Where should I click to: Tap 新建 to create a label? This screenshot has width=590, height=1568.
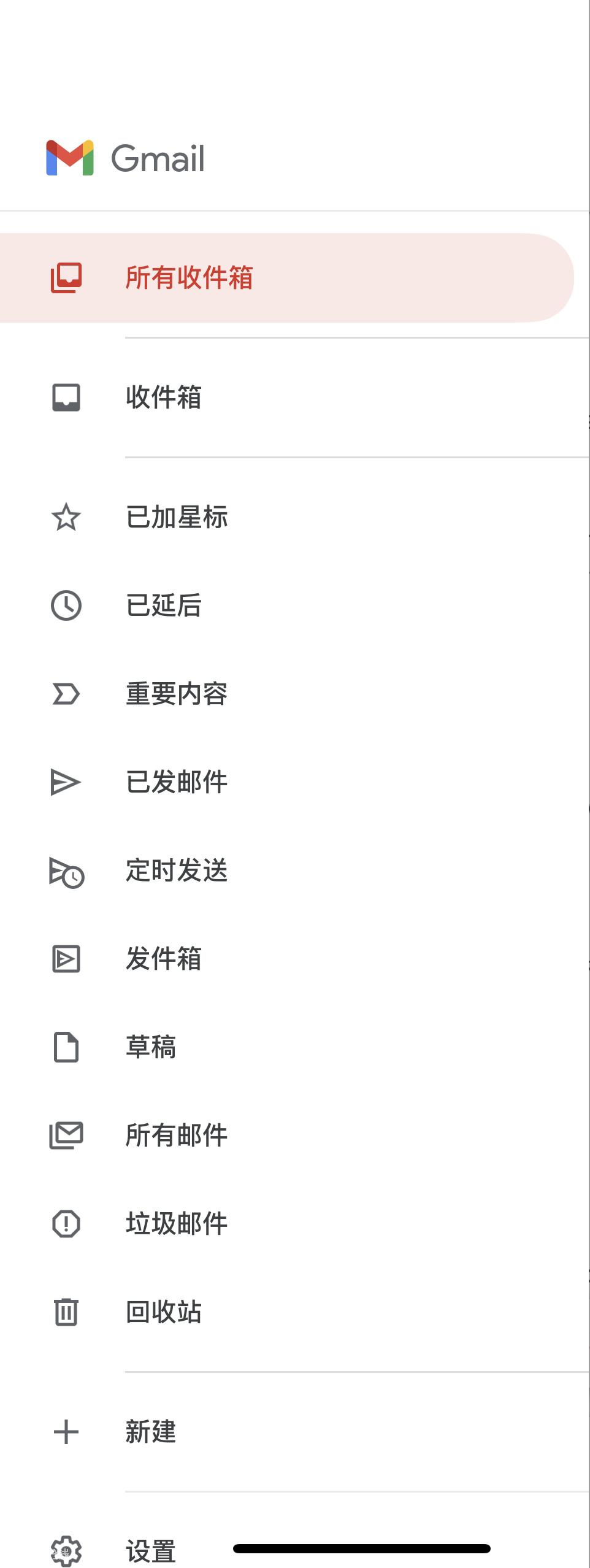click(x=151, y=1432)
